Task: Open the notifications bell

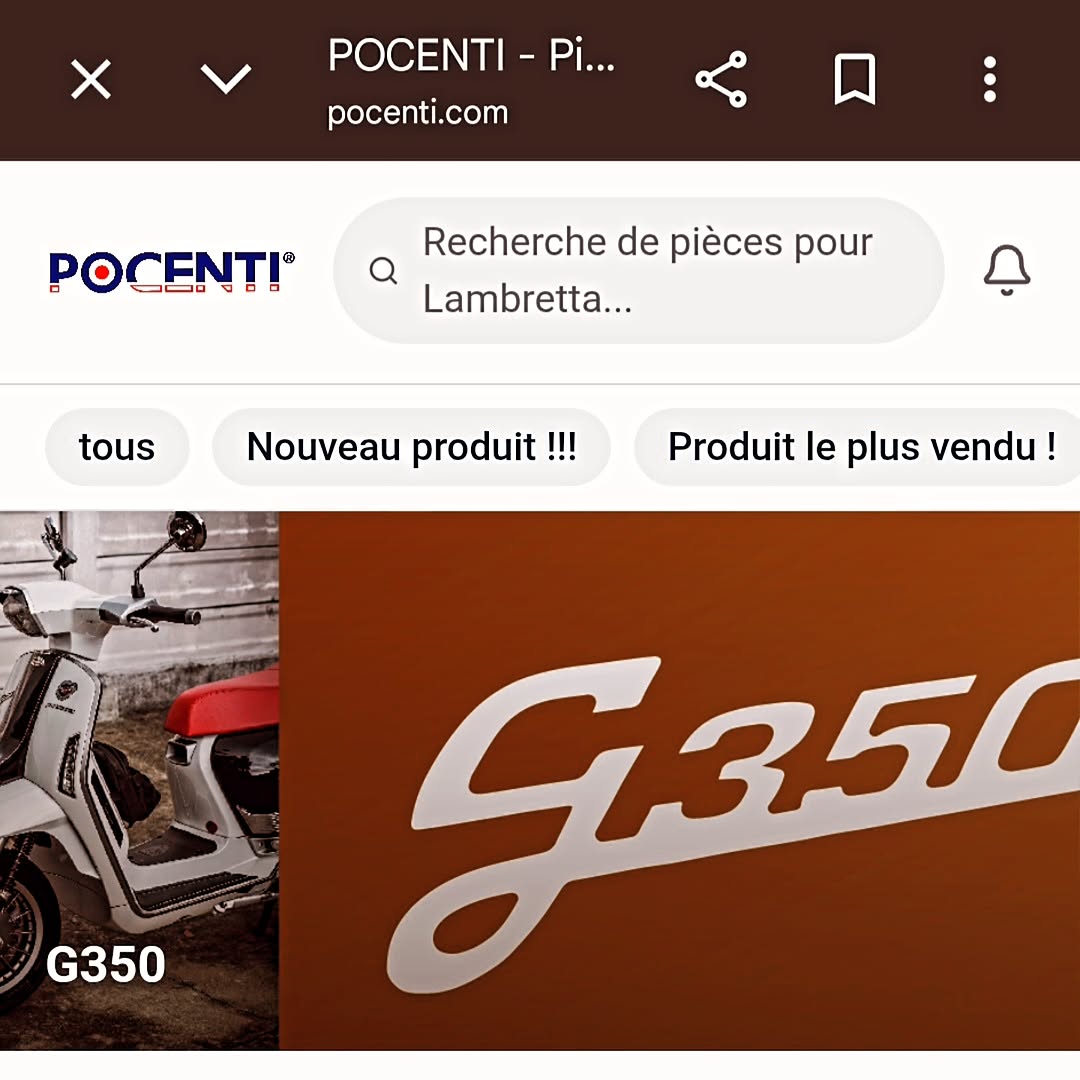Action: (1006, 270)
